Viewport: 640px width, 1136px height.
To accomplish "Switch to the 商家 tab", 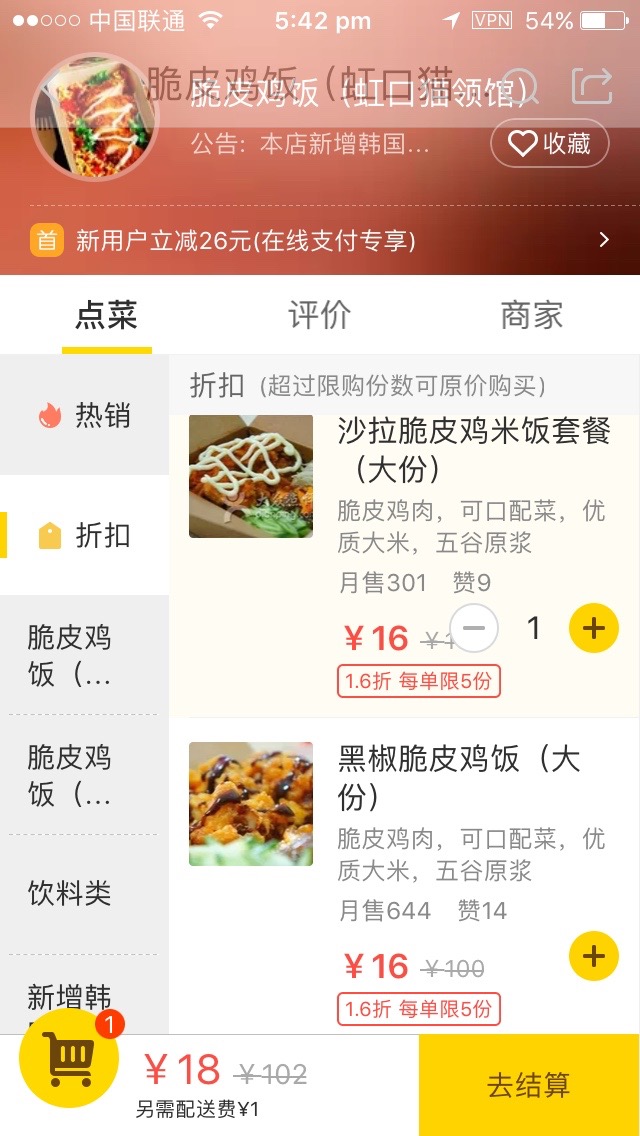I will point(531,315).
